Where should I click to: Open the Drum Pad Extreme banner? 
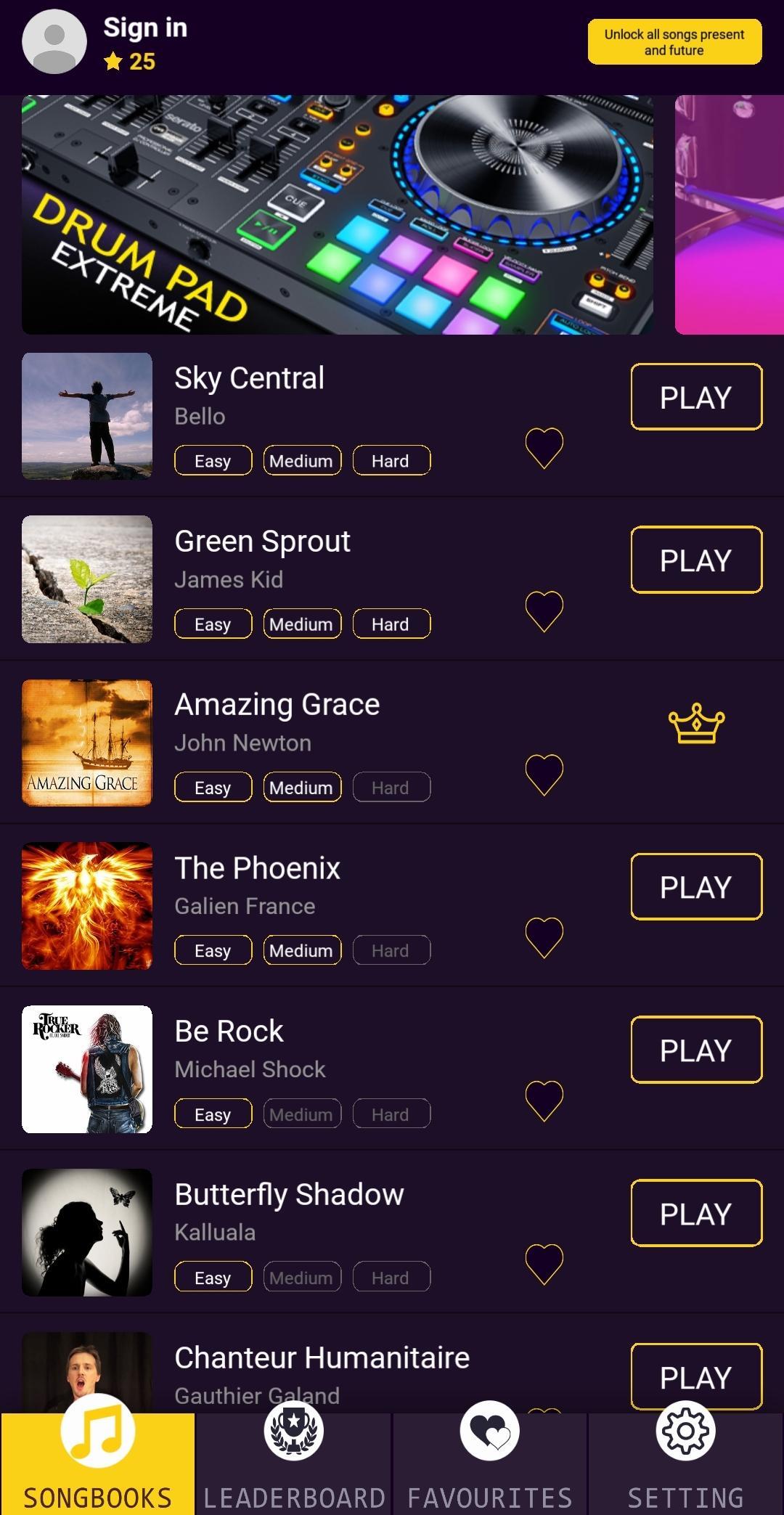337,215
